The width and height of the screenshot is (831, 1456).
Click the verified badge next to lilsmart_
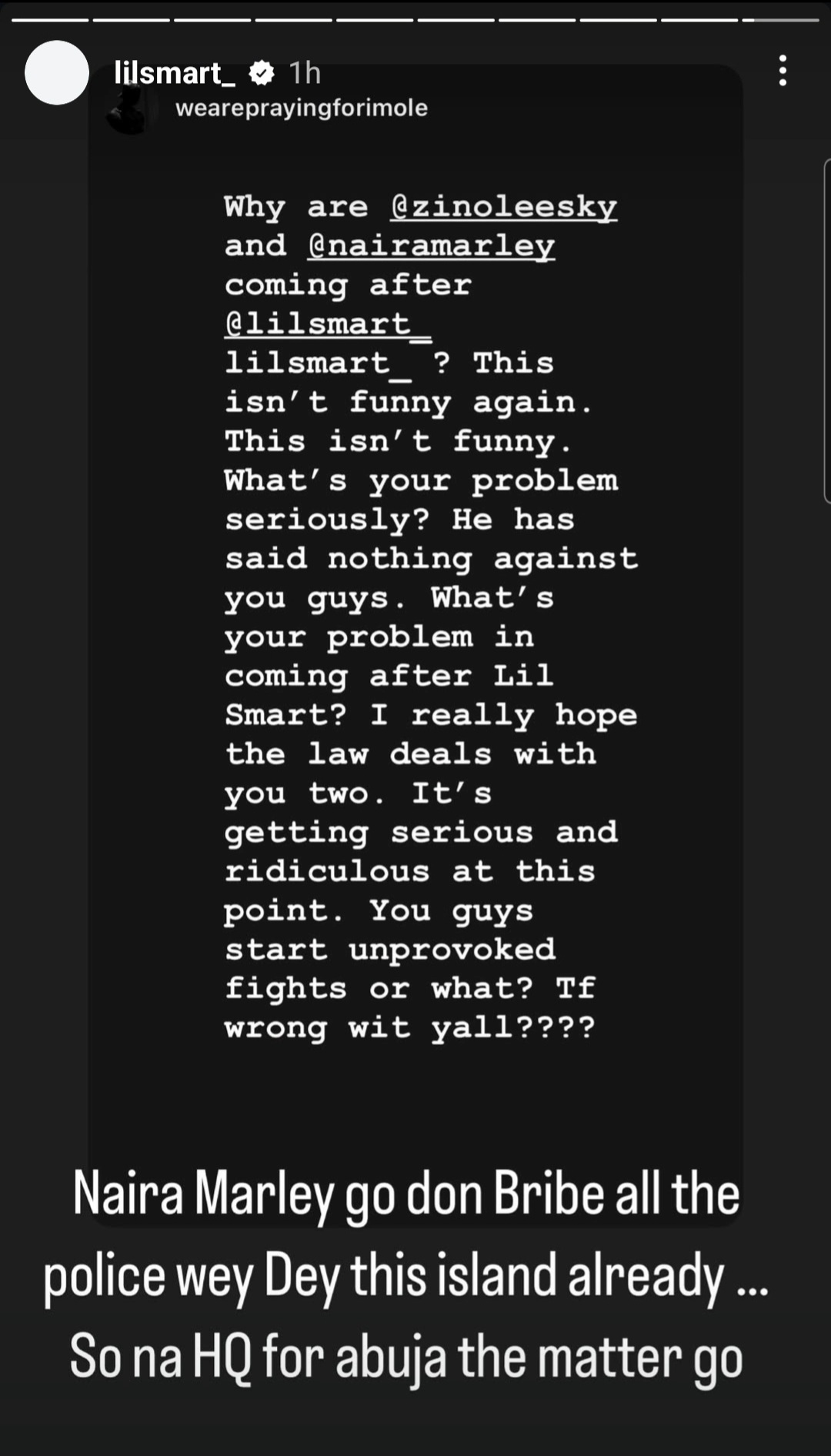262,74
